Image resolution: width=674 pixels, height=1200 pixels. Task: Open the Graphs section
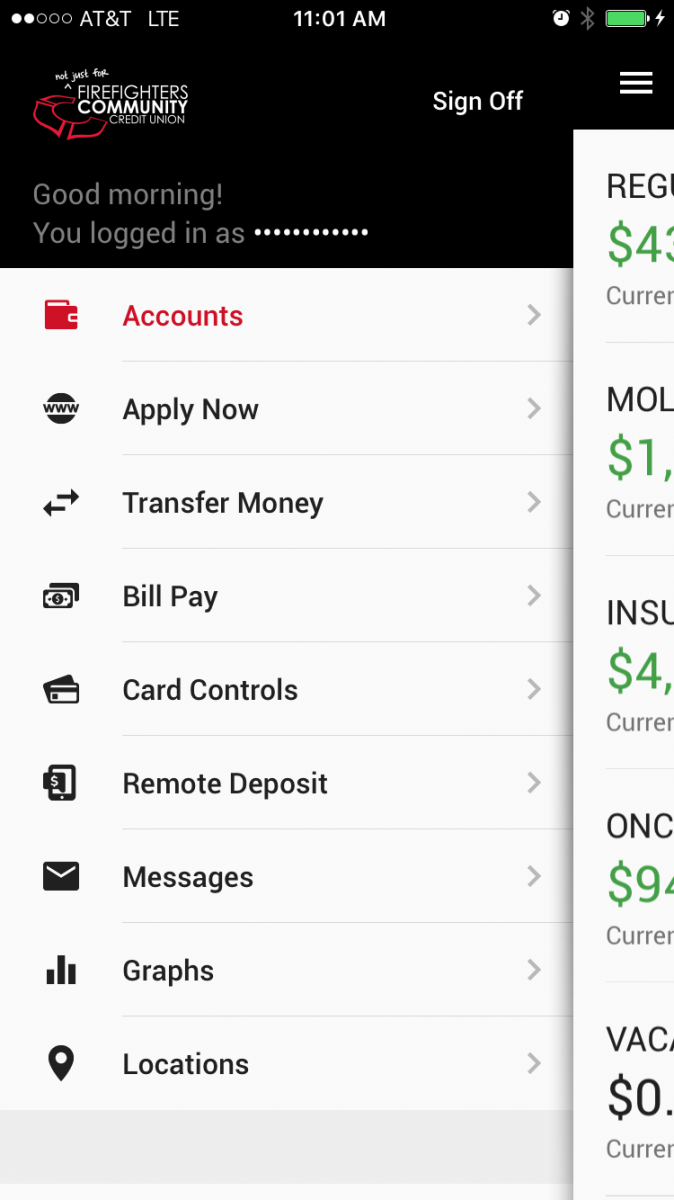(x=287, y=970)
